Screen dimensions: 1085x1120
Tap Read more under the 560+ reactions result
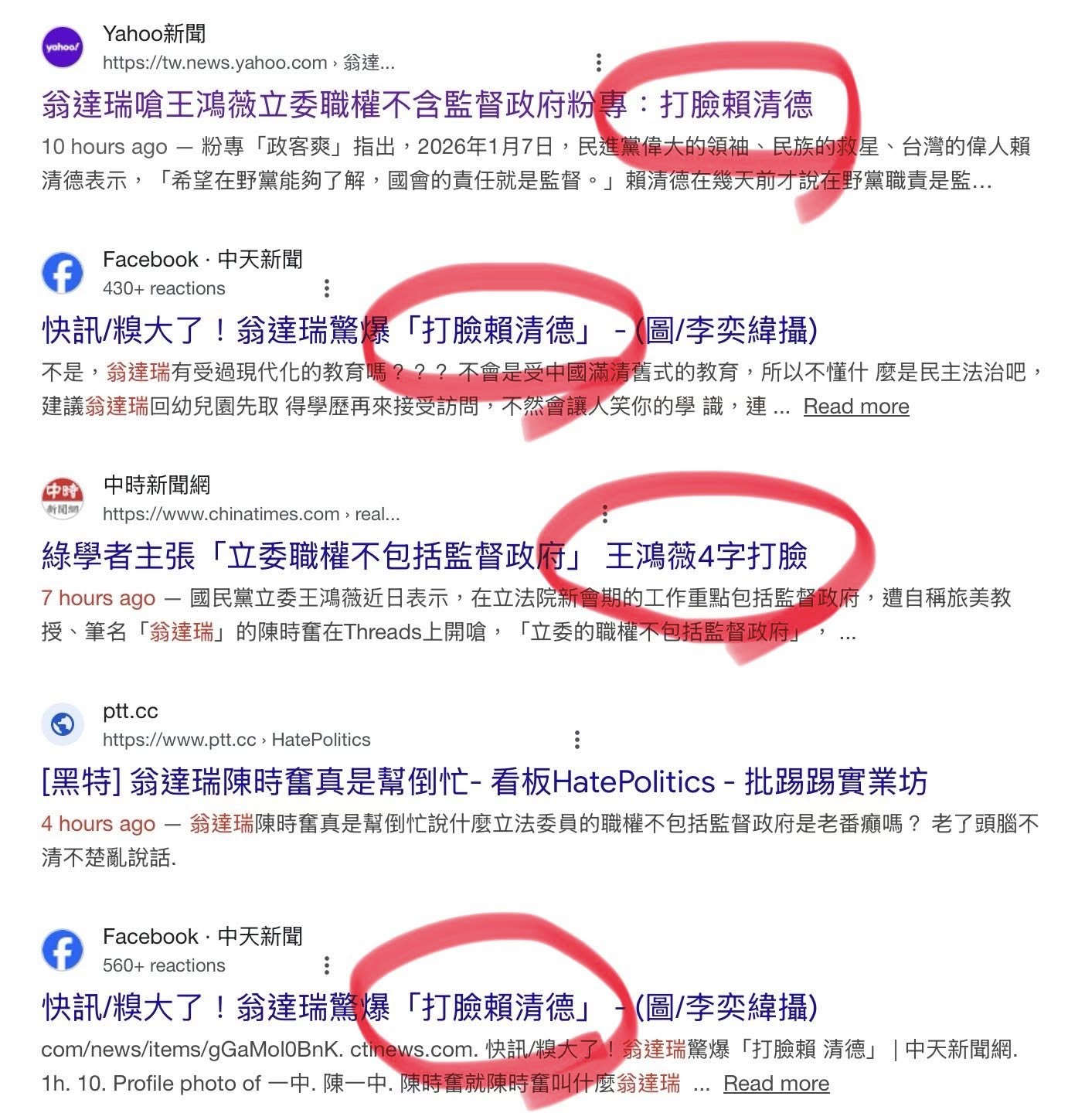click(775, 1084)
